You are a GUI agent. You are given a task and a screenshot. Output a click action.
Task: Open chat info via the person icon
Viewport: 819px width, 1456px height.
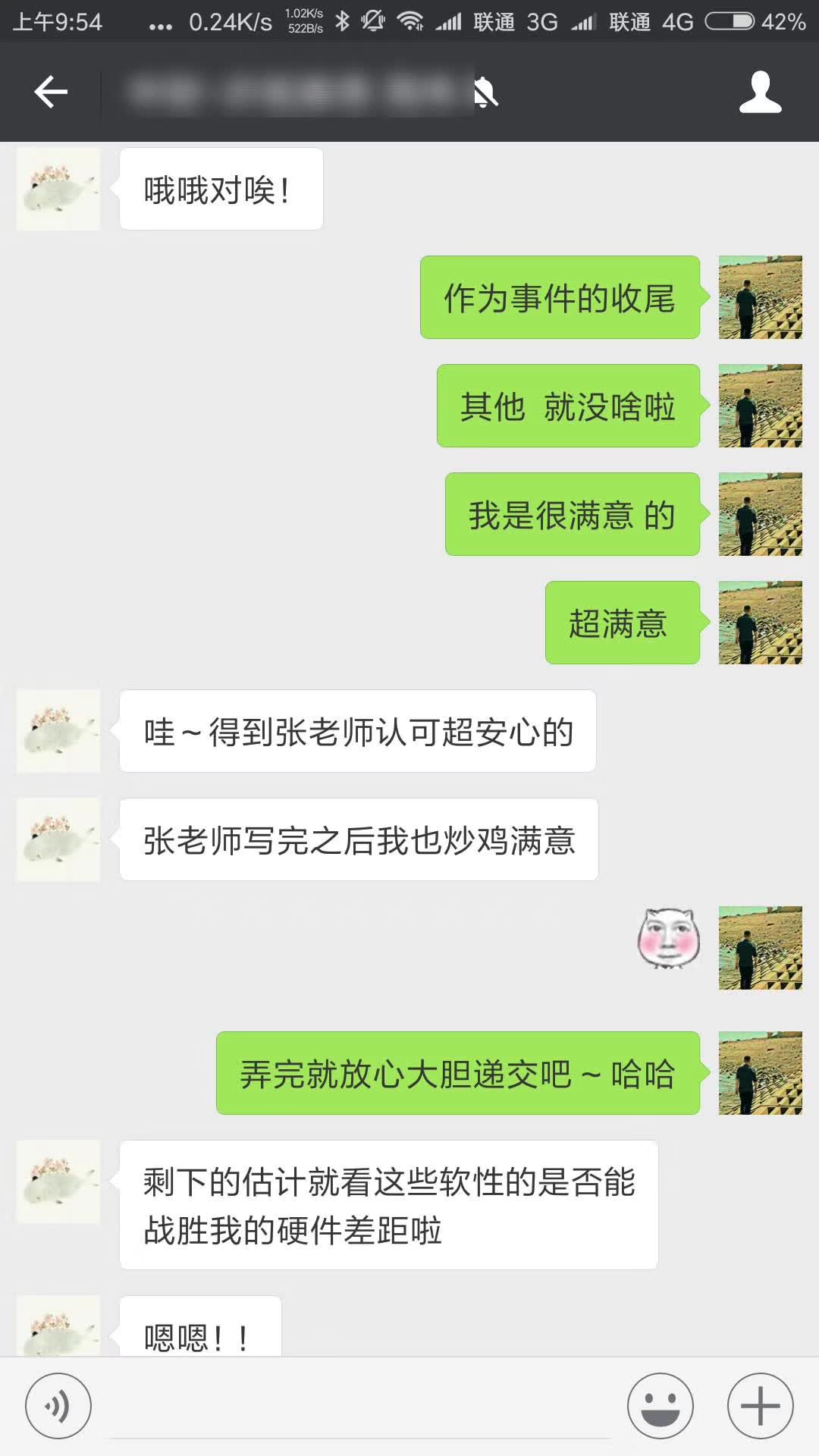click(x=760, y=93)
